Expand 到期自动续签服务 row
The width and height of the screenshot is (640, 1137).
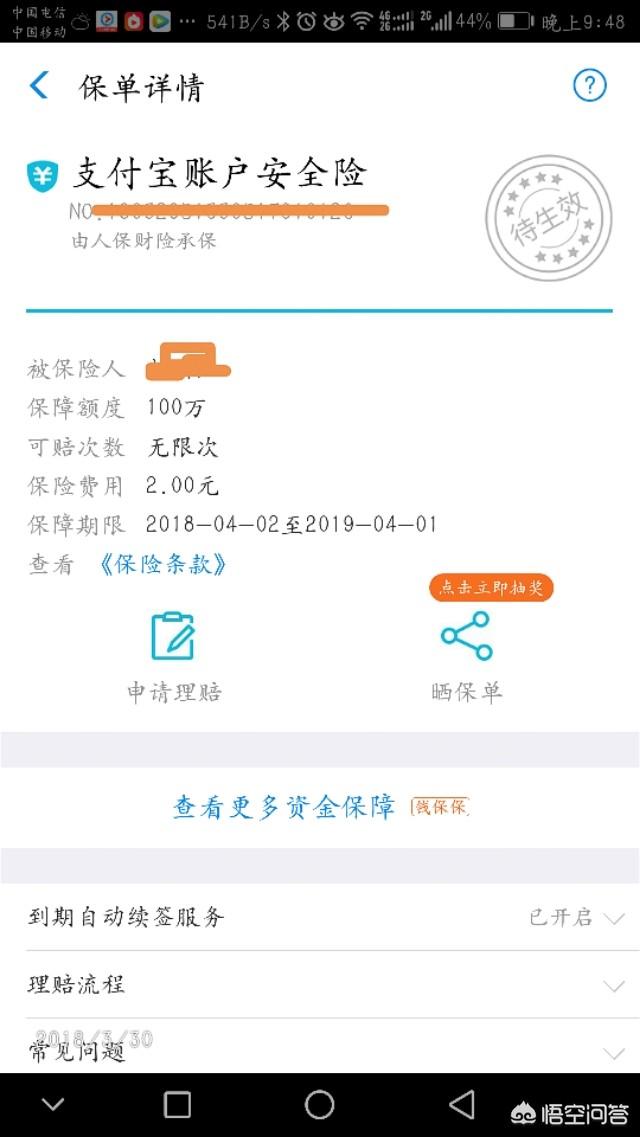tap(320, 917)
